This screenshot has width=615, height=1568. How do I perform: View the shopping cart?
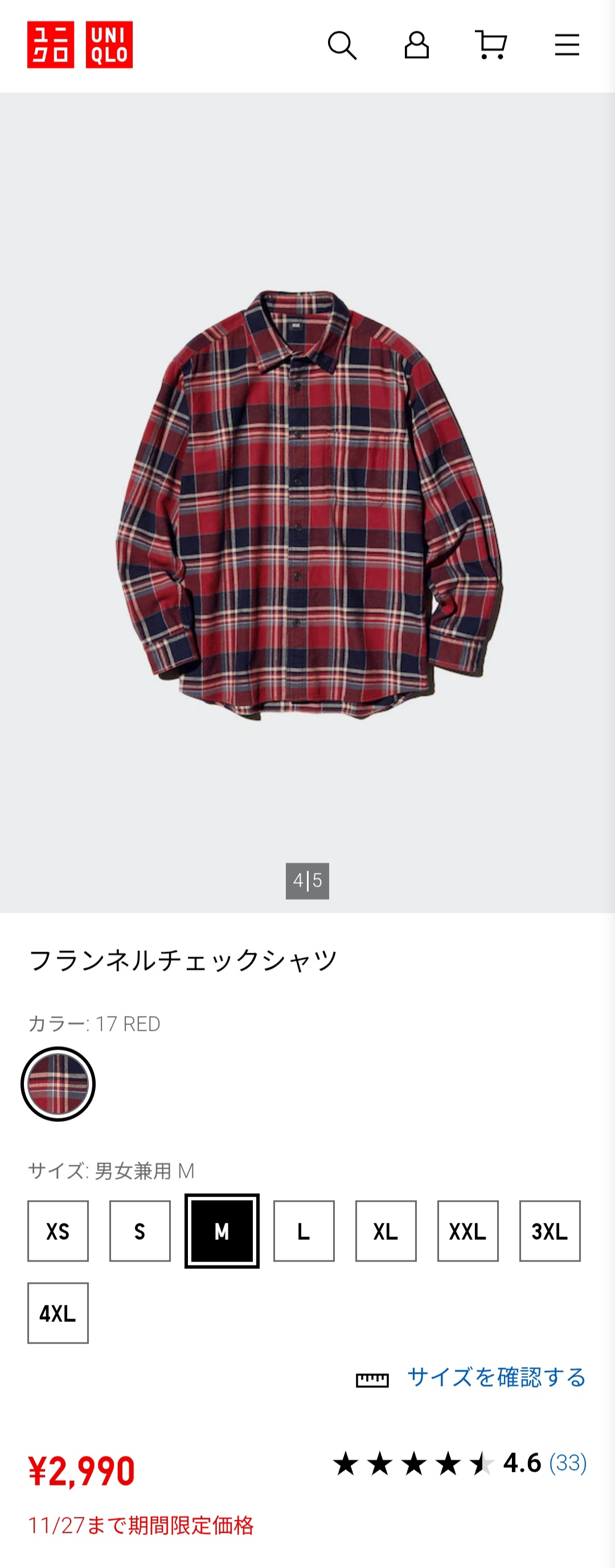(x=491, y=46)
